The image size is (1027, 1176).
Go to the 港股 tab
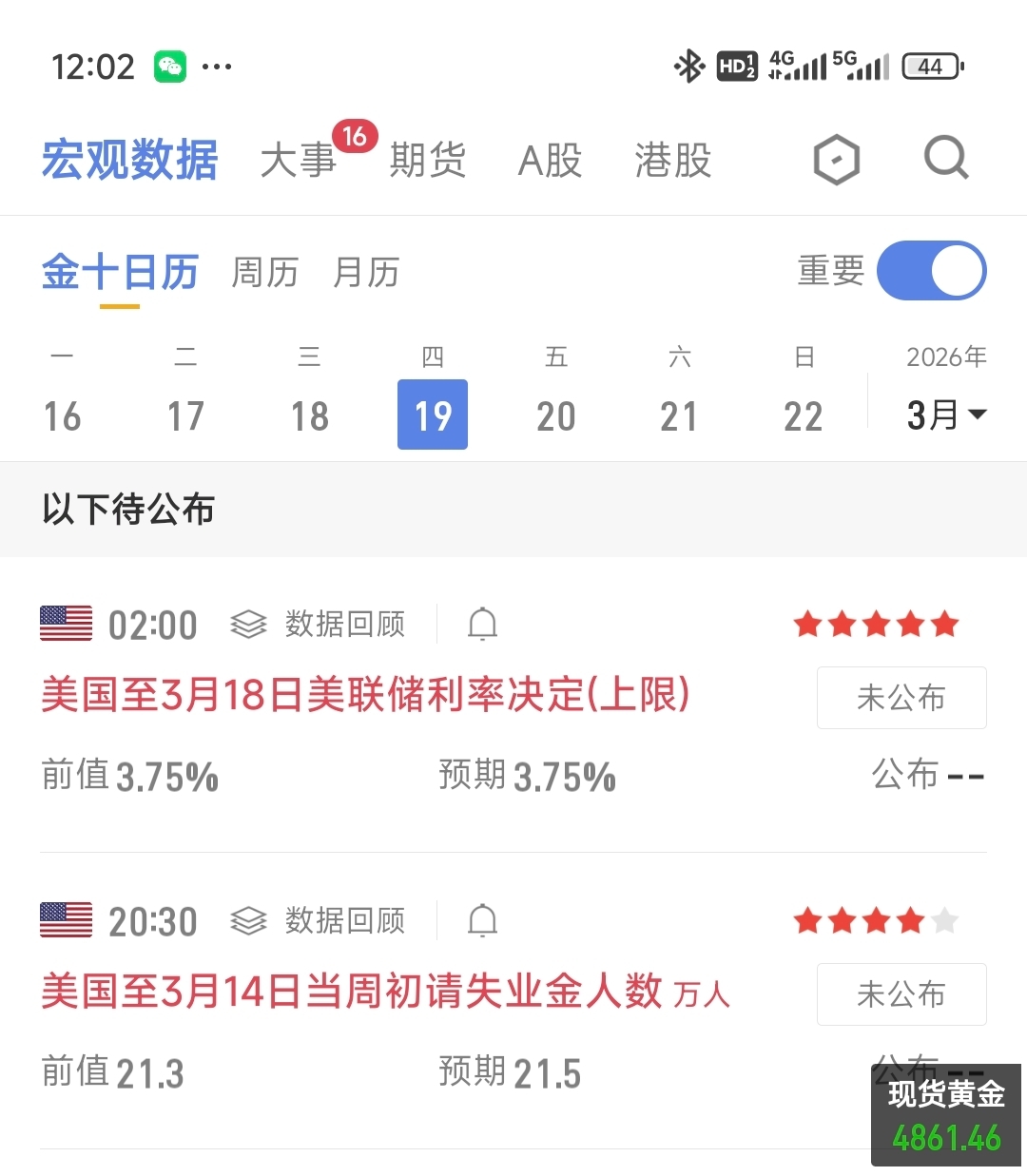click(673, 160)
